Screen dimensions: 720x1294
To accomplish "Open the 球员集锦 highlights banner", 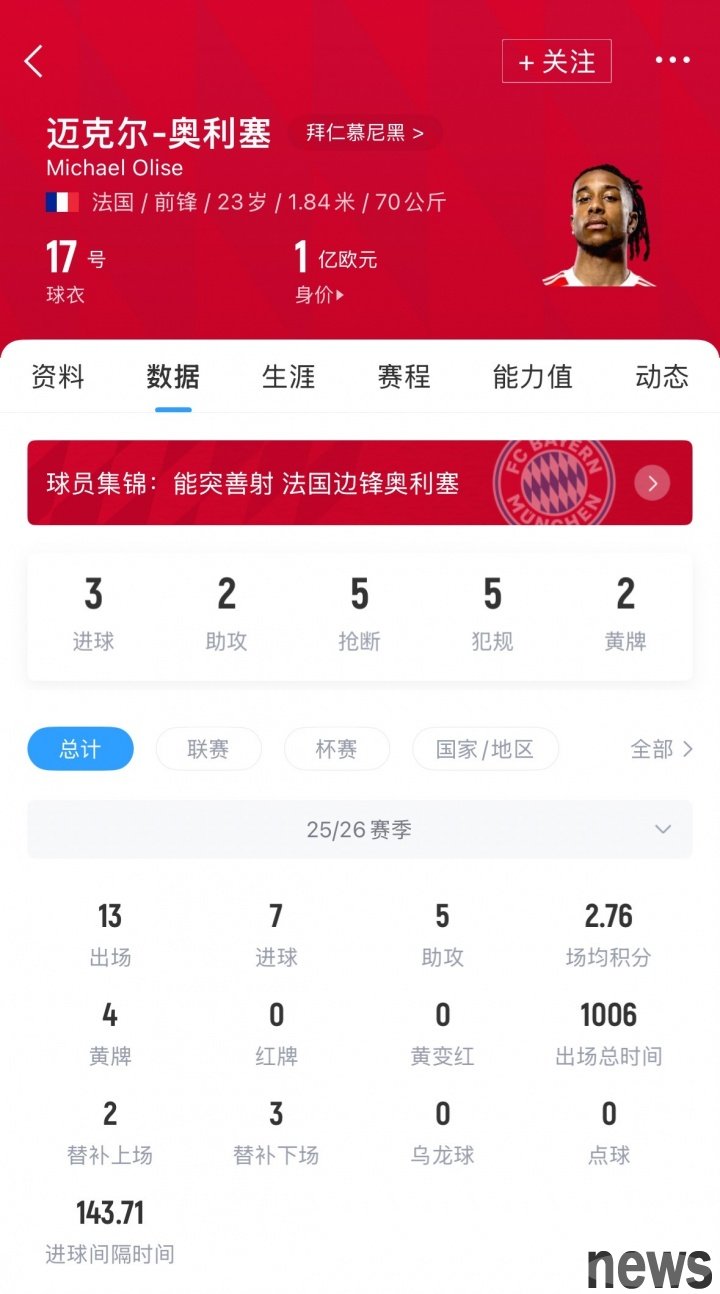I will (359, 483).
